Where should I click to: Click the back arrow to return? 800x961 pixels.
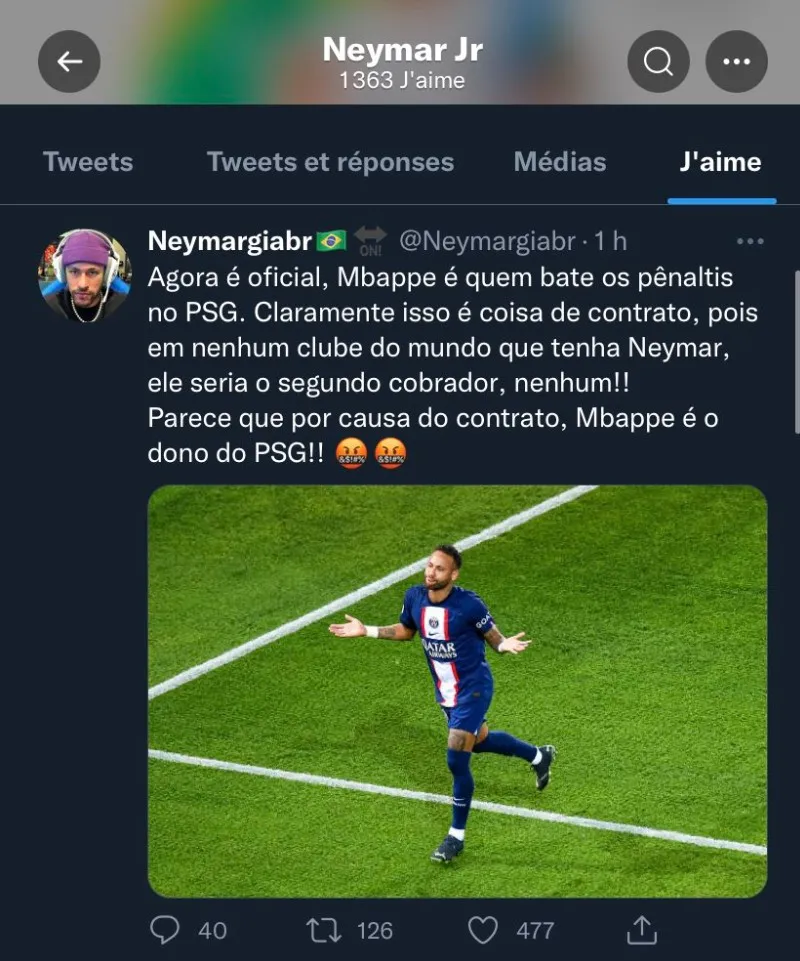[67, 61]
